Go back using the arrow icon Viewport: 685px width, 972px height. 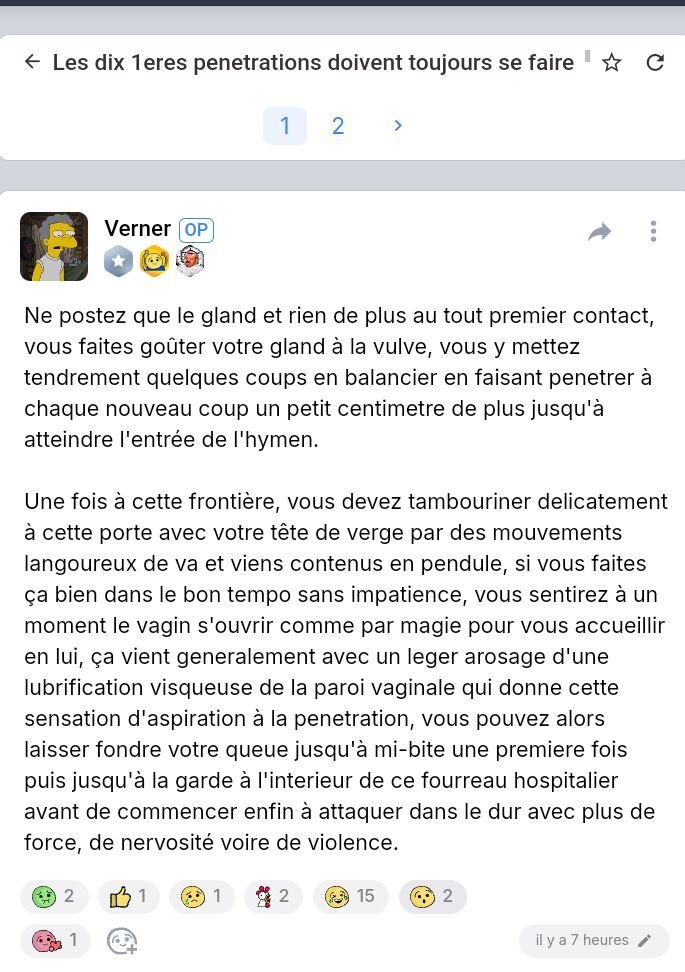pyautogui.click(x=32, y=62)
